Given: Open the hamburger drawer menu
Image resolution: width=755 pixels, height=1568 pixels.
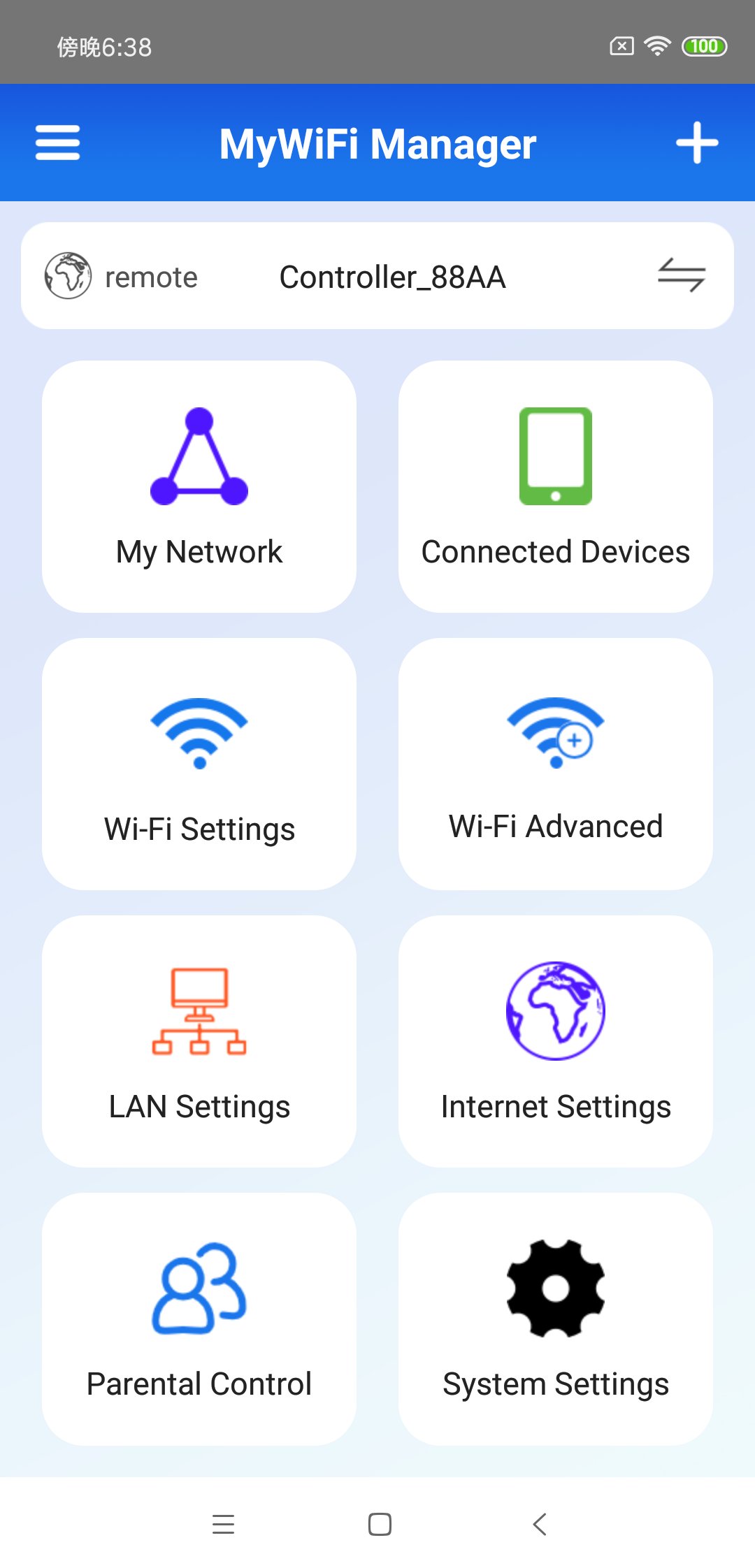Looking at the screenshot, I should click(58, 143).
